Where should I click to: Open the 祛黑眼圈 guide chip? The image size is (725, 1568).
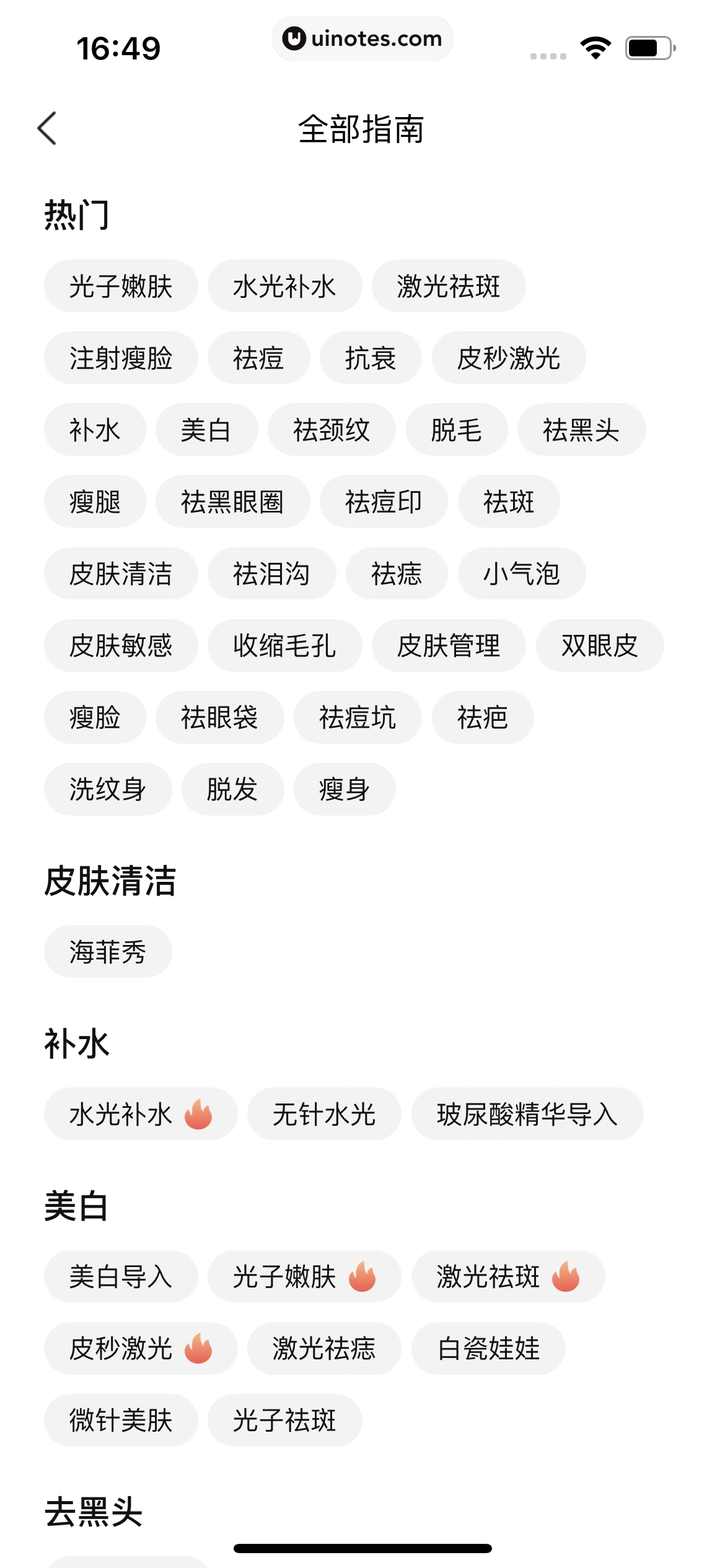[232, 502]
